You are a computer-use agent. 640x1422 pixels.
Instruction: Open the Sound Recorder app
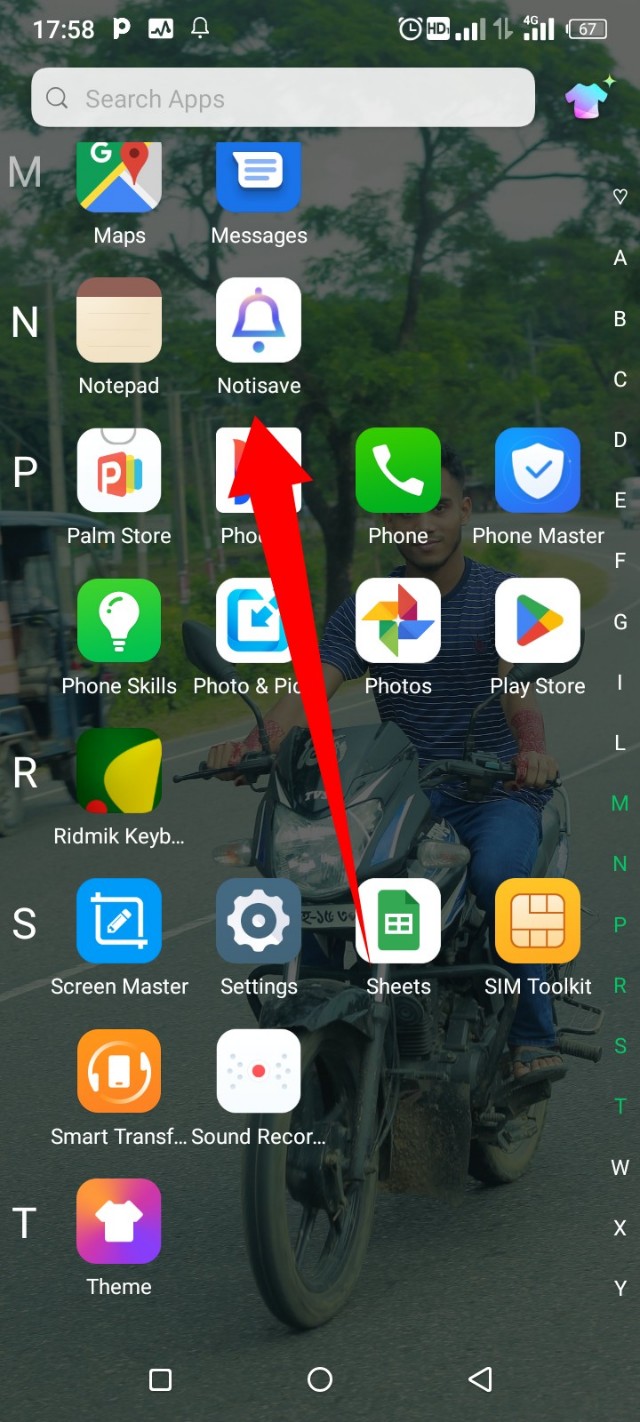pyautogui.click(x=259, y=1071)
